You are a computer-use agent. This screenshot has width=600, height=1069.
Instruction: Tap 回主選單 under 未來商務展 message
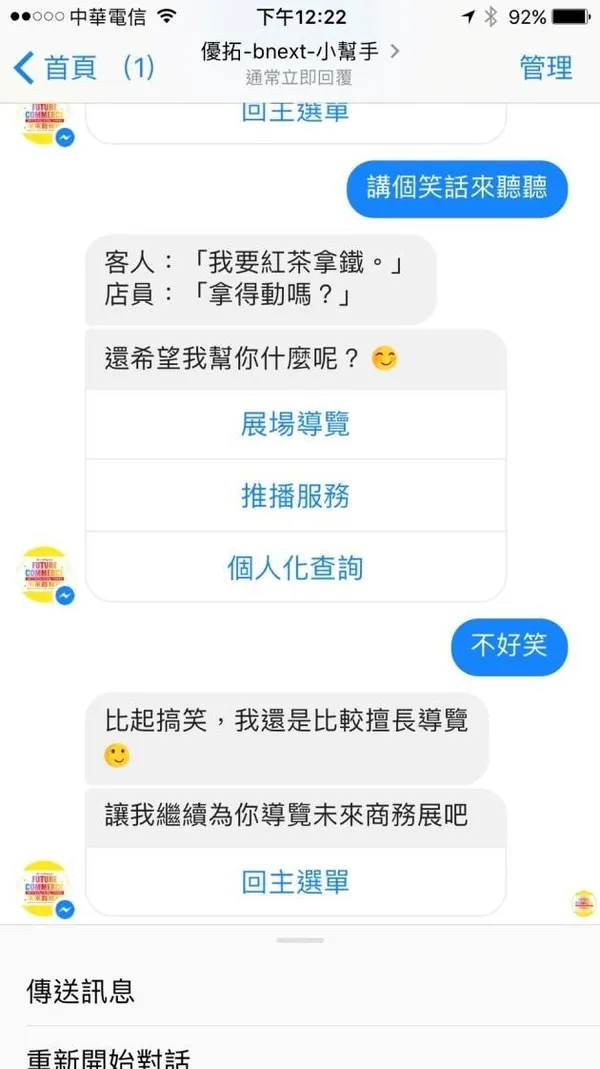pos(295,882)
